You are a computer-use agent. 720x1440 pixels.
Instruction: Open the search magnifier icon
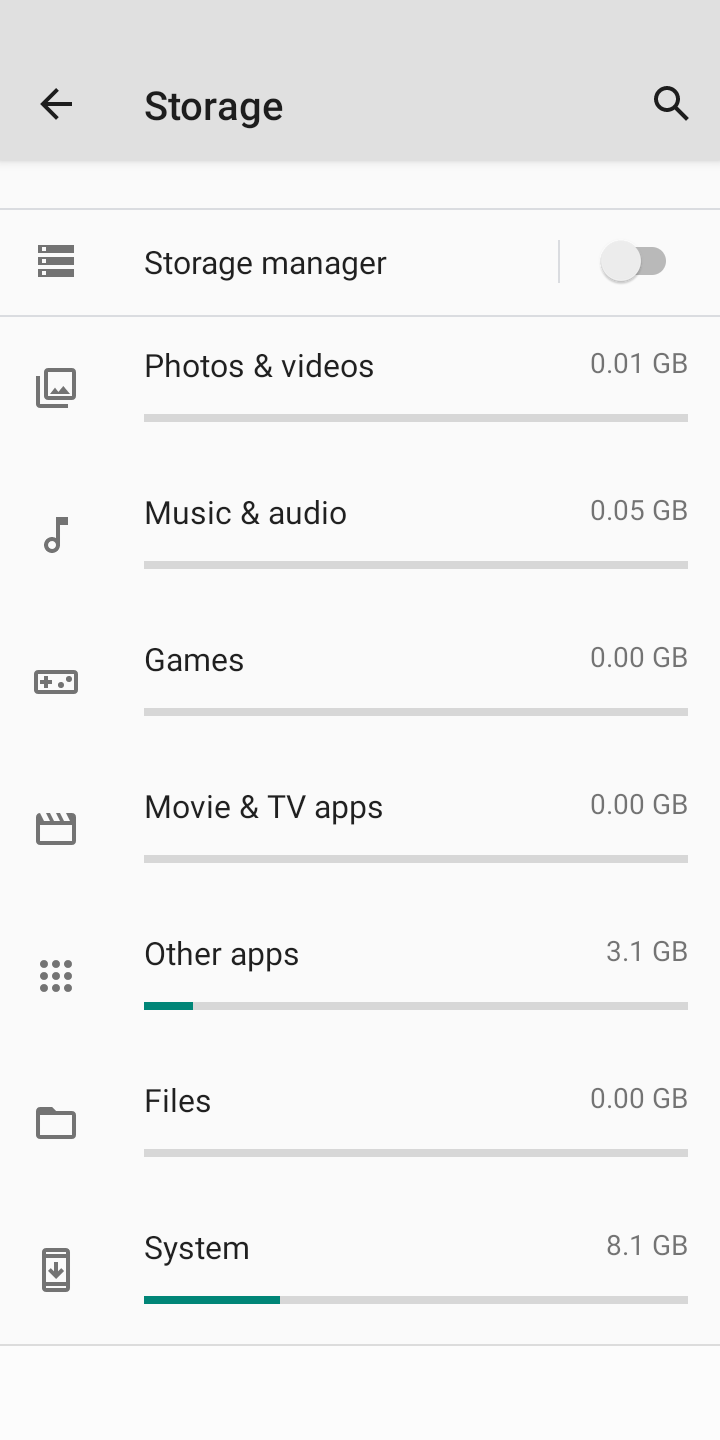[671, 104]
